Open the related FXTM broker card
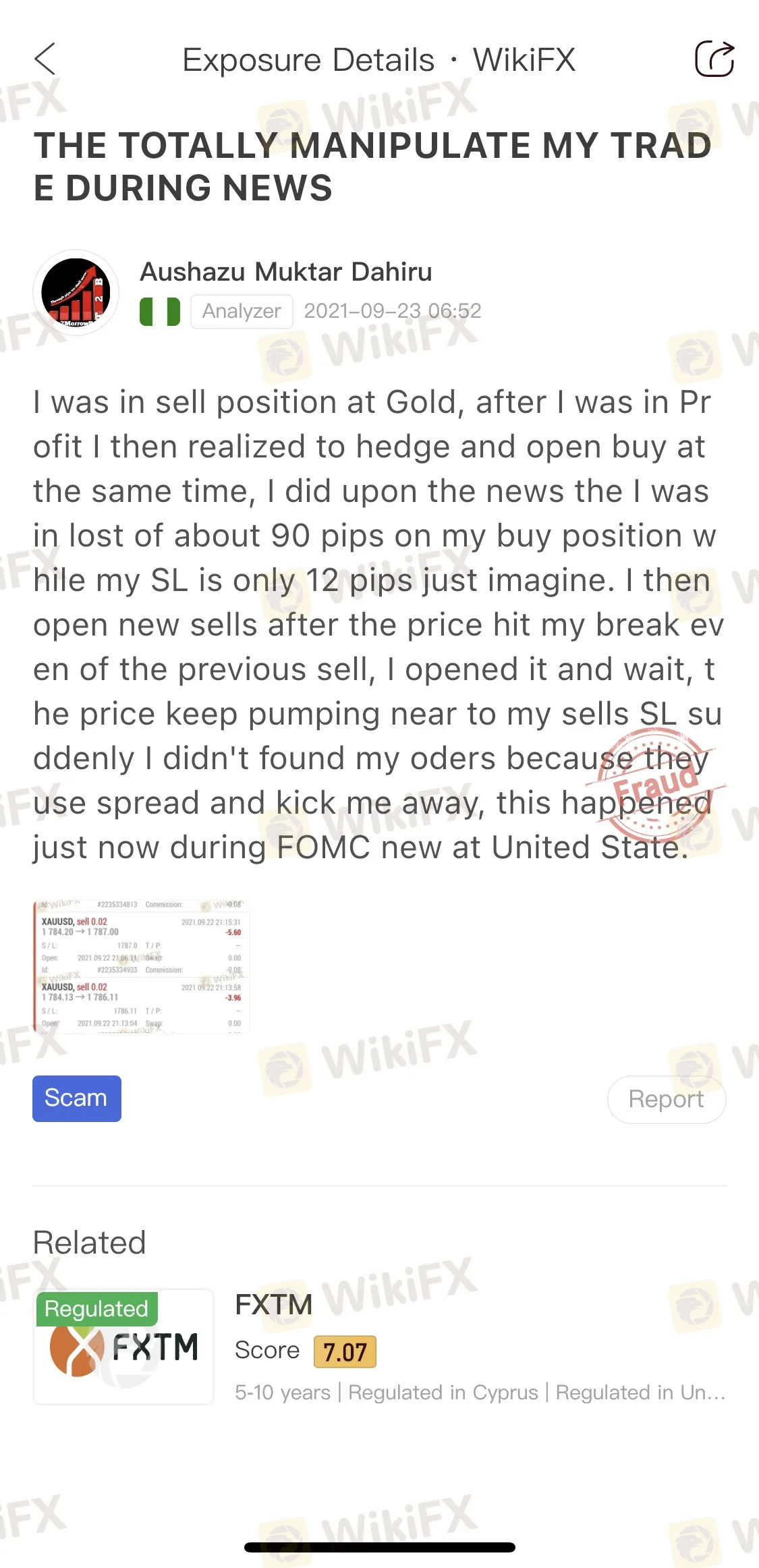 (379, 1347)
